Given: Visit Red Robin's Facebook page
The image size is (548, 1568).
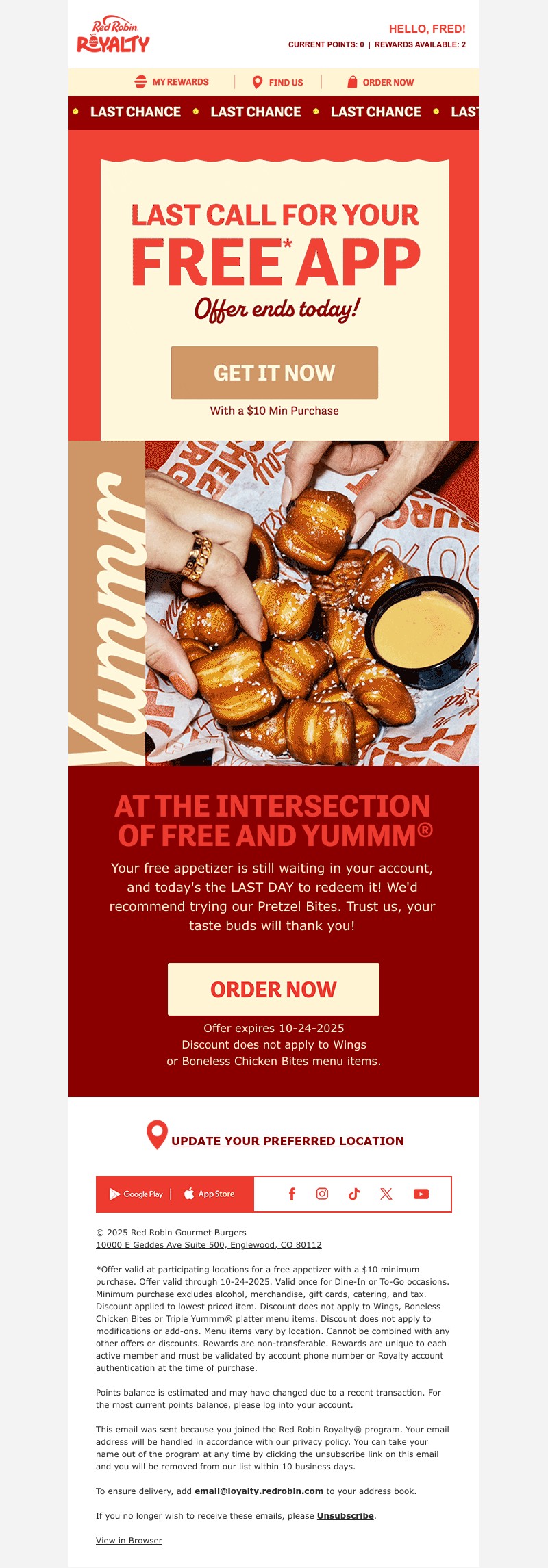Looking at the screenshot, I should [x=292, y=1194].
